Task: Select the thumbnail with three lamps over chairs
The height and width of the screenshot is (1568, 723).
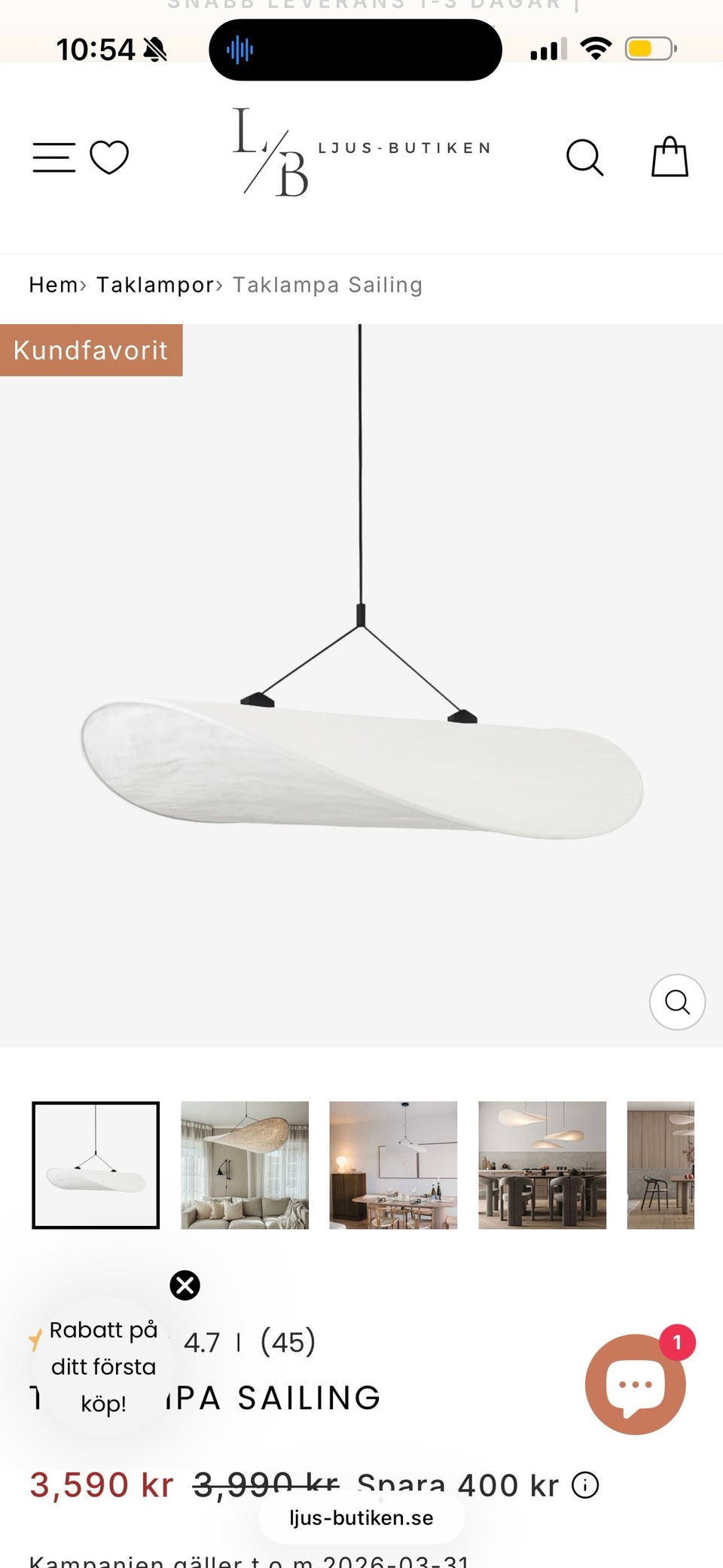Action: pos(542,1165)
